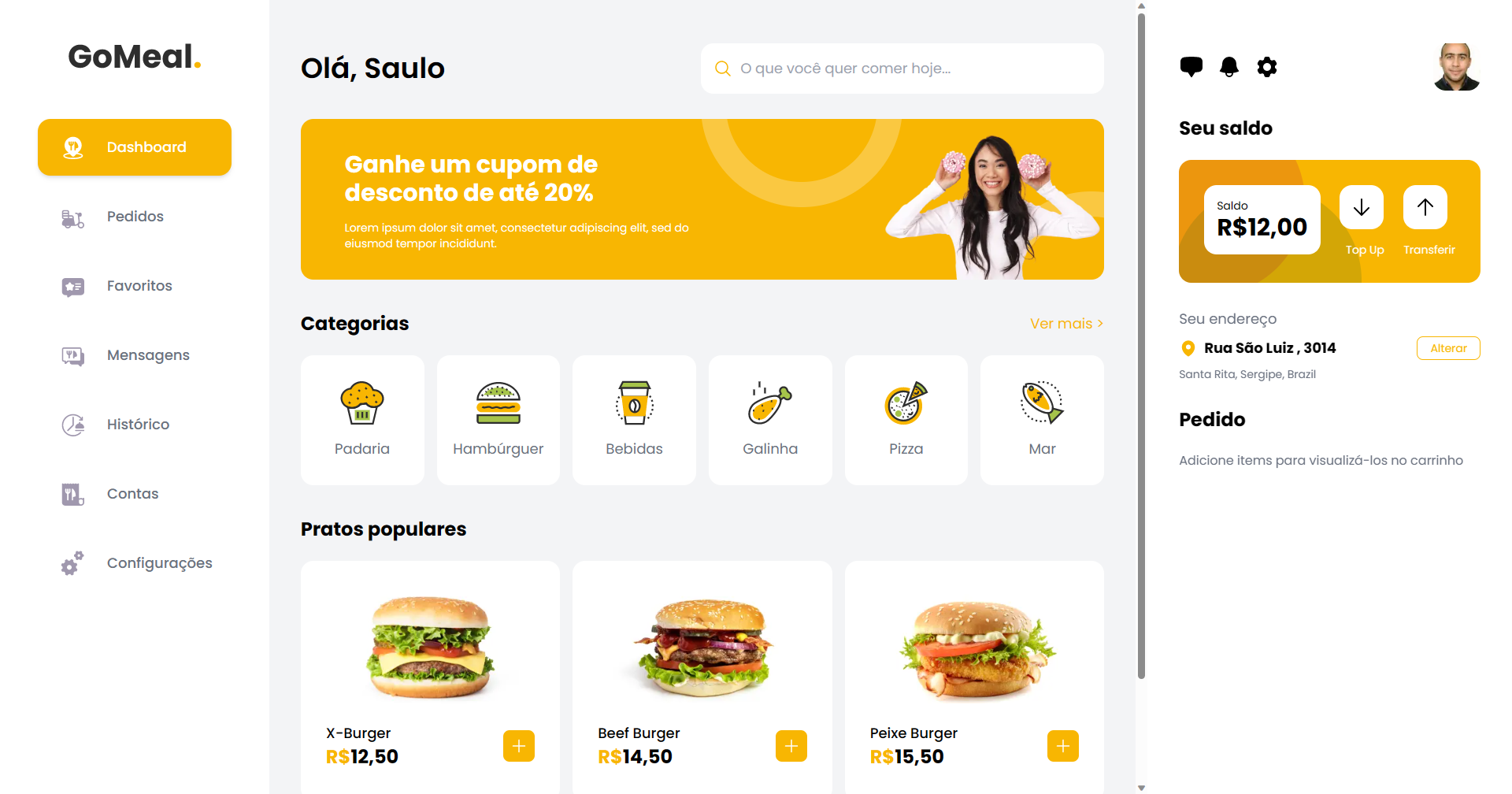Tap the Ver mais categories link
The height and width of the screenshot is (794, 1512).
pos(1065,324)
